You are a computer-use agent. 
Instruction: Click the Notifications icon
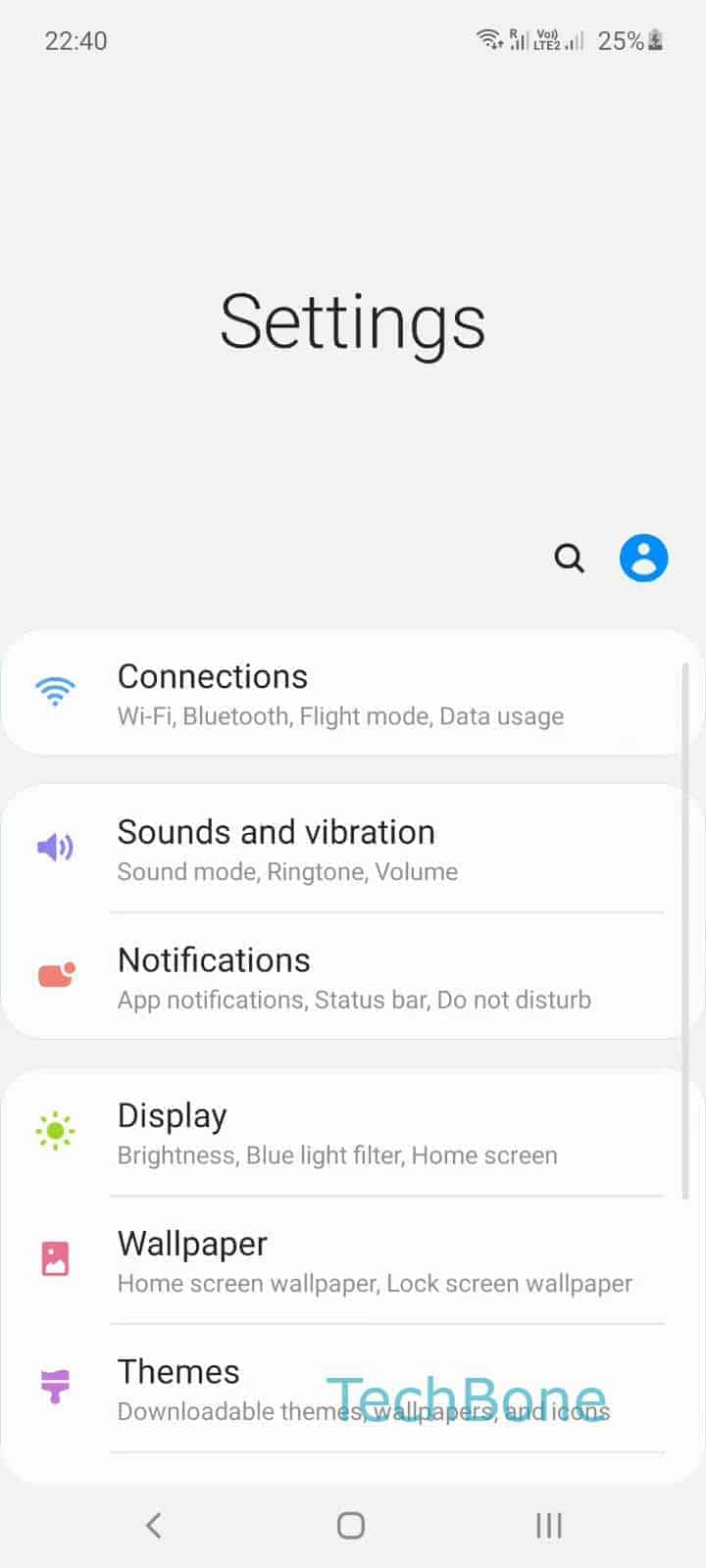tap(56, 975)
